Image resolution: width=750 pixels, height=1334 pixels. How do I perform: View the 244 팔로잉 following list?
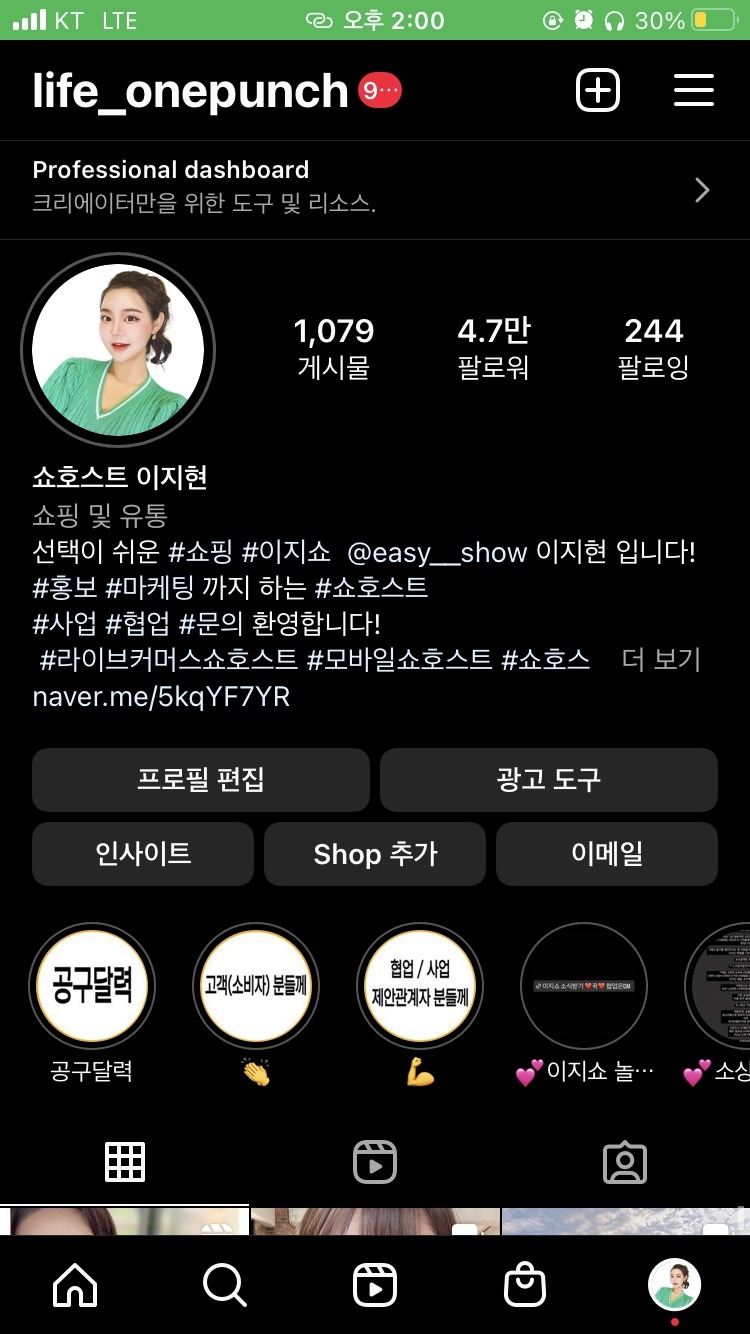[653, 348]
